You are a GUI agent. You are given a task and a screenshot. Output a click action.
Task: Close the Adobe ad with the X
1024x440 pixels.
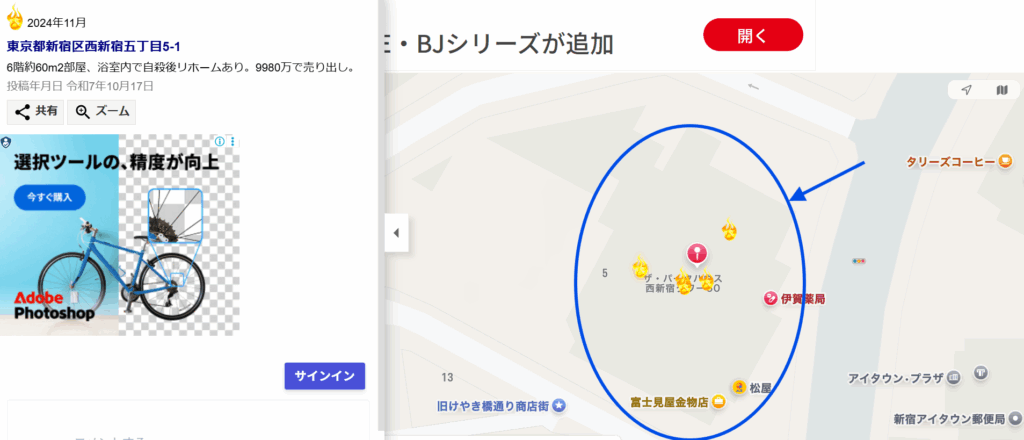point(233,142)
